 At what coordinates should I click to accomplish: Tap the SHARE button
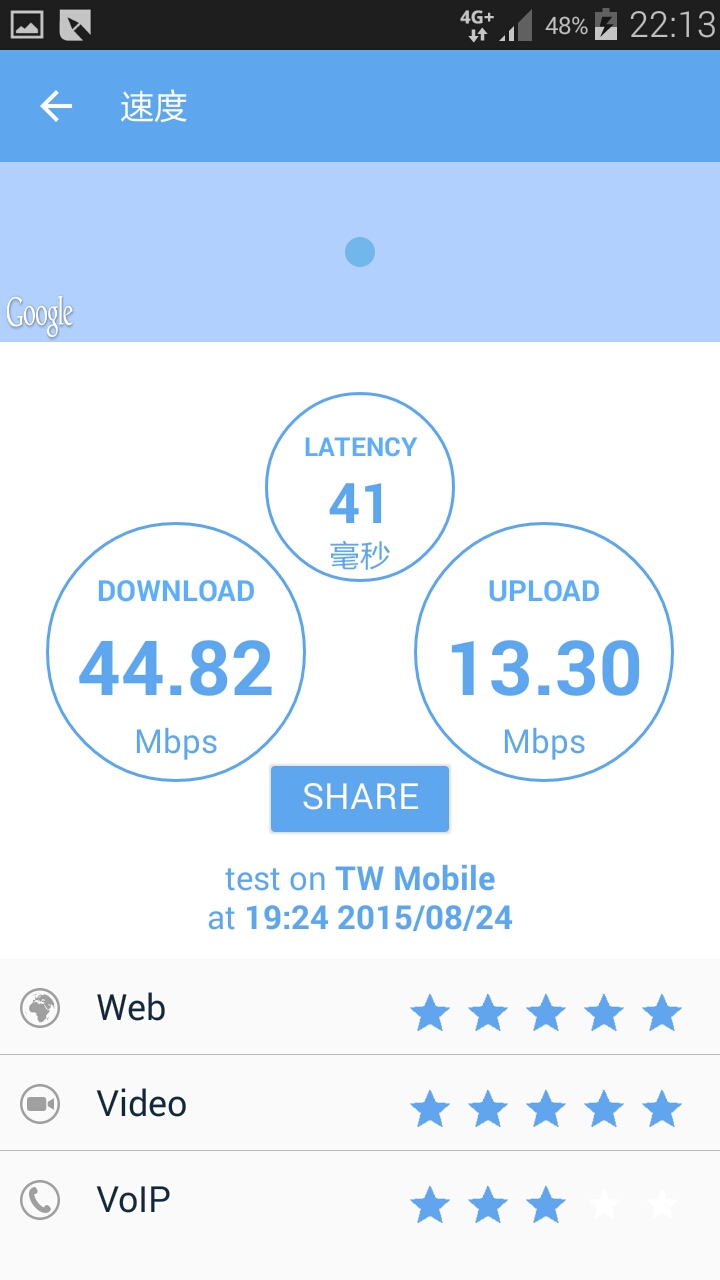pyautogui.click(x=360, y=798)
